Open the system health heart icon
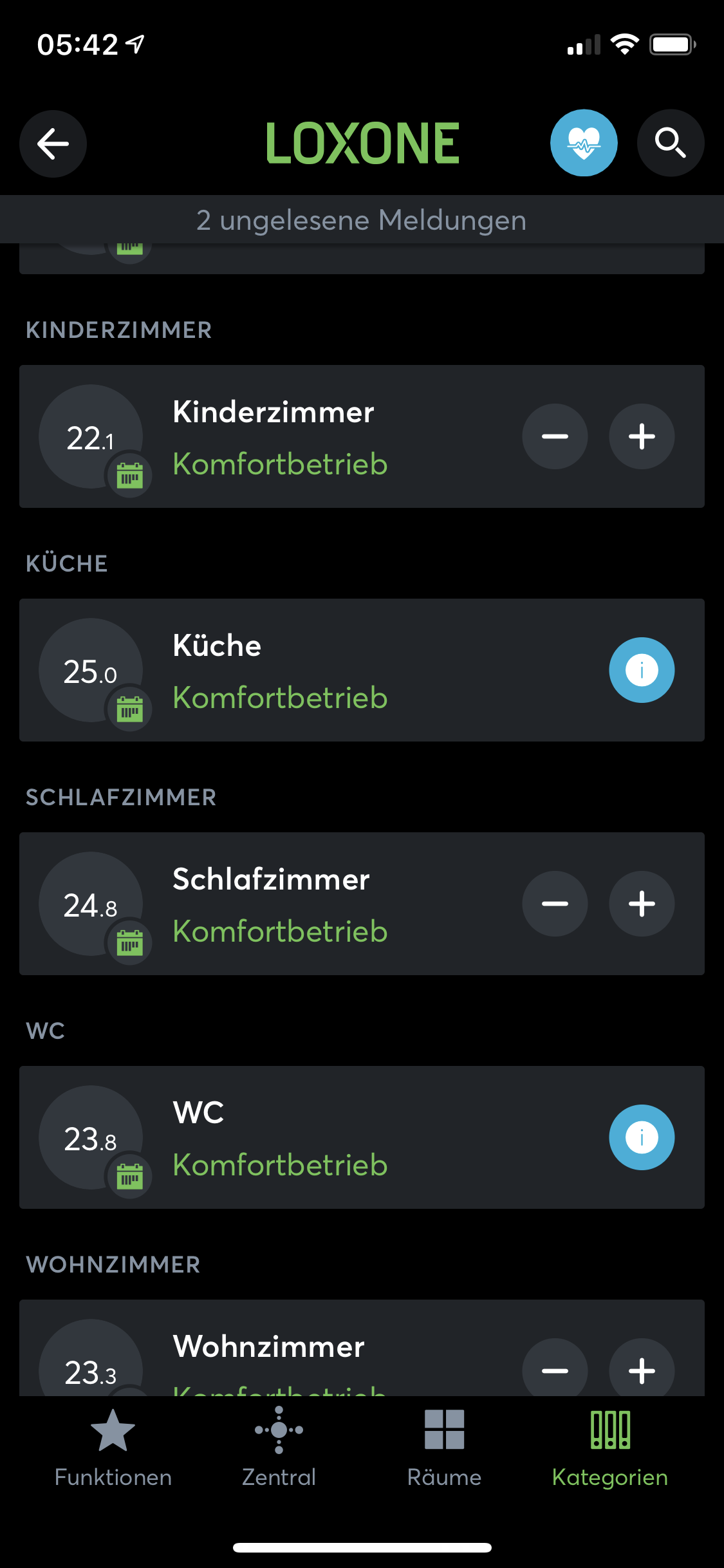 point(583,143)
